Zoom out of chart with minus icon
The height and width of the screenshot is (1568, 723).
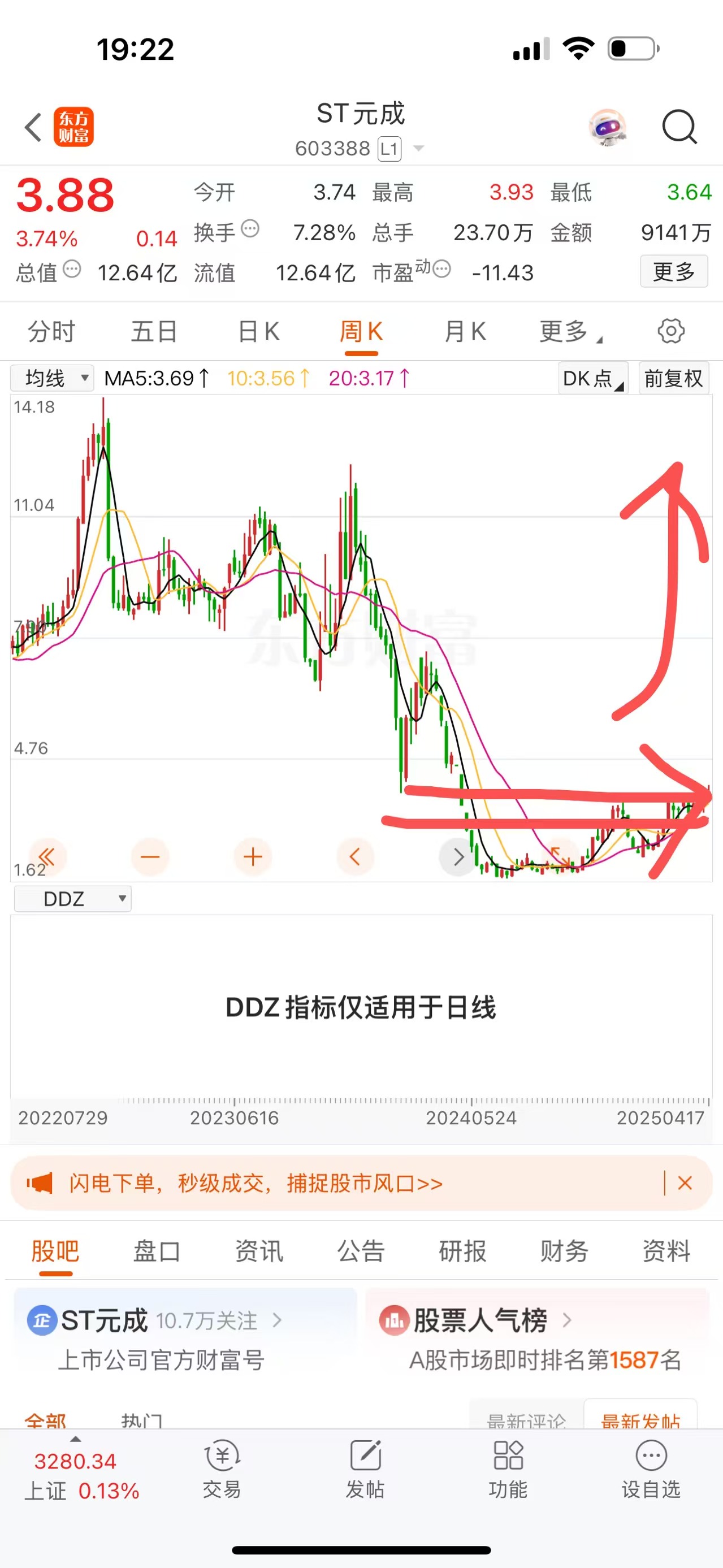[151, 856]
